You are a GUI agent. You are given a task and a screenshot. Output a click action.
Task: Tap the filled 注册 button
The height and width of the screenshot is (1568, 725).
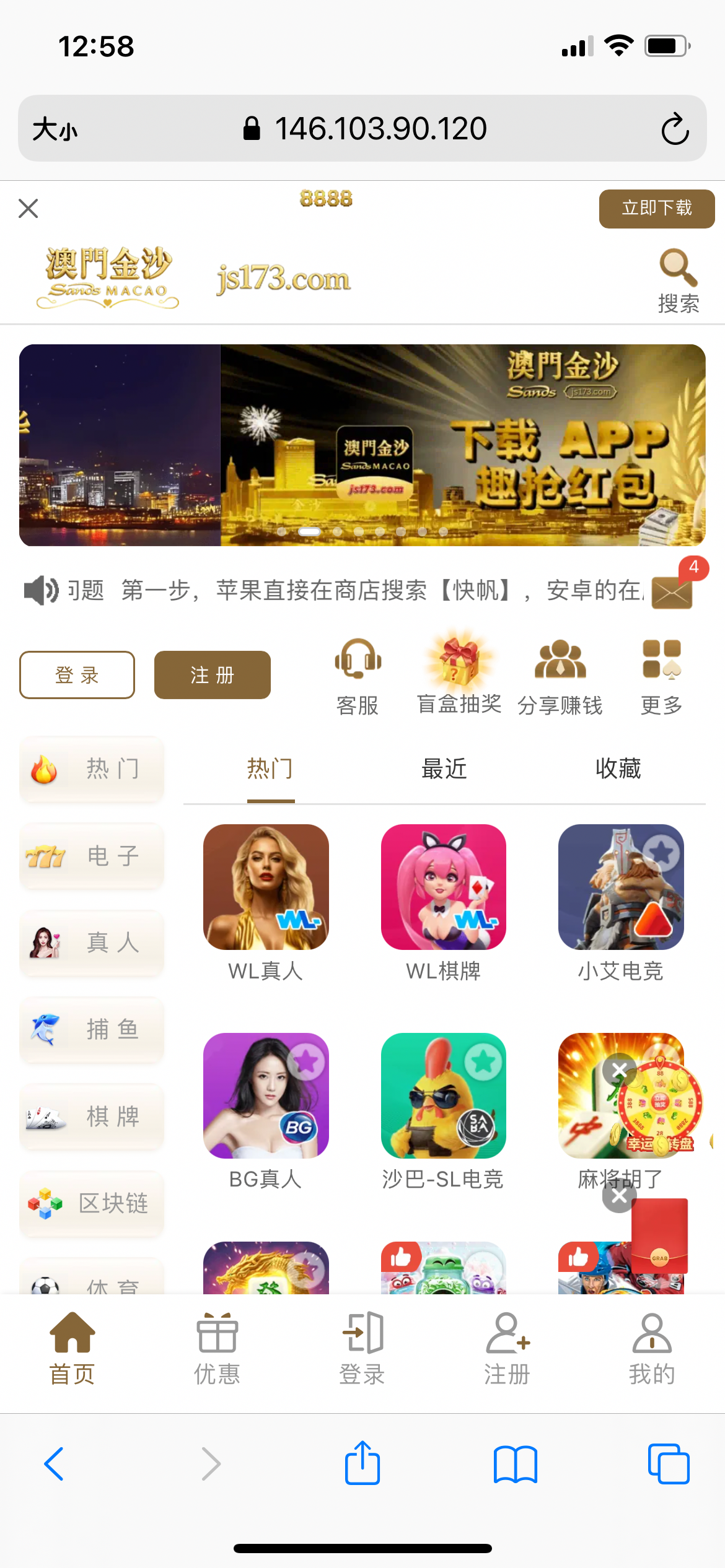[212, 675]
